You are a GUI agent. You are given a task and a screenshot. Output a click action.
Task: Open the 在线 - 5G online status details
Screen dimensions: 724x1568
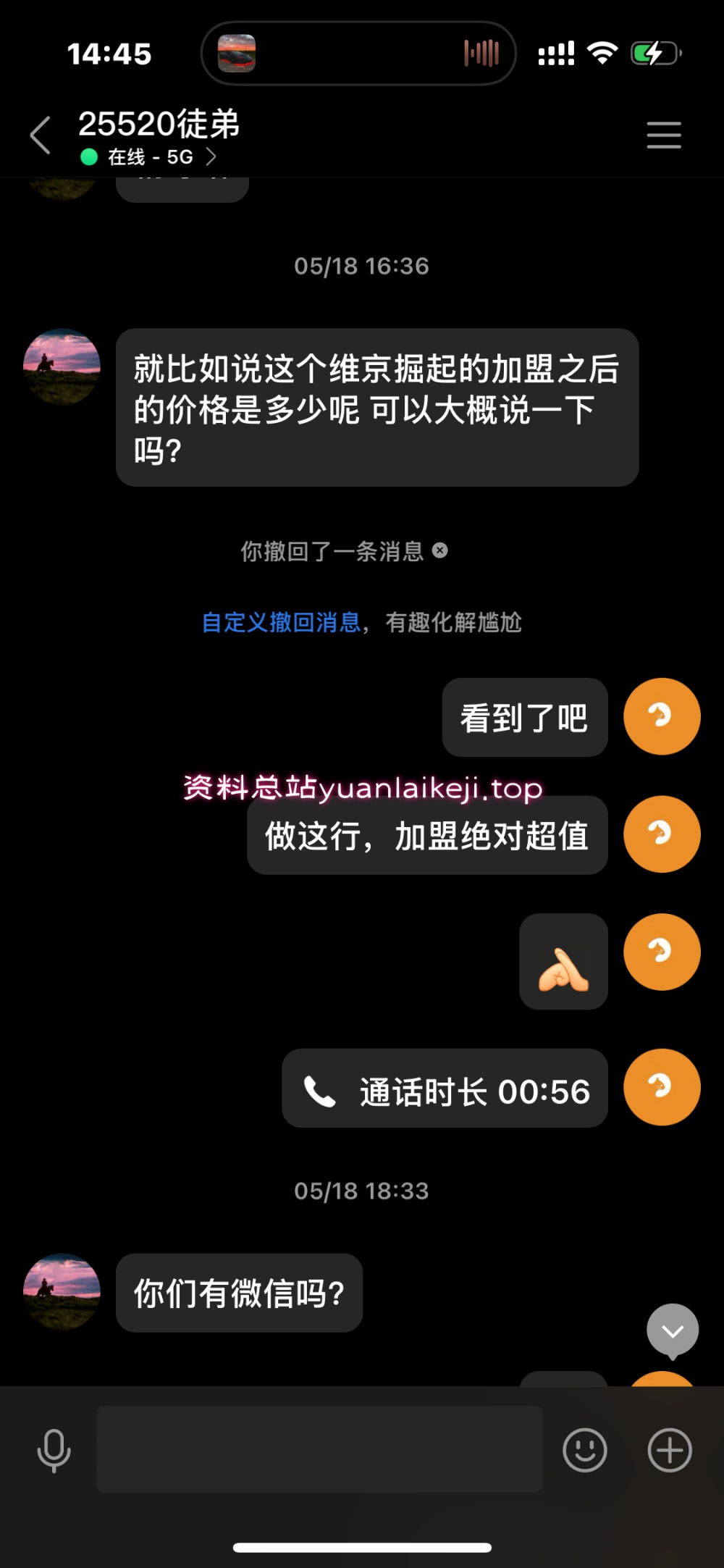[151, 157]
